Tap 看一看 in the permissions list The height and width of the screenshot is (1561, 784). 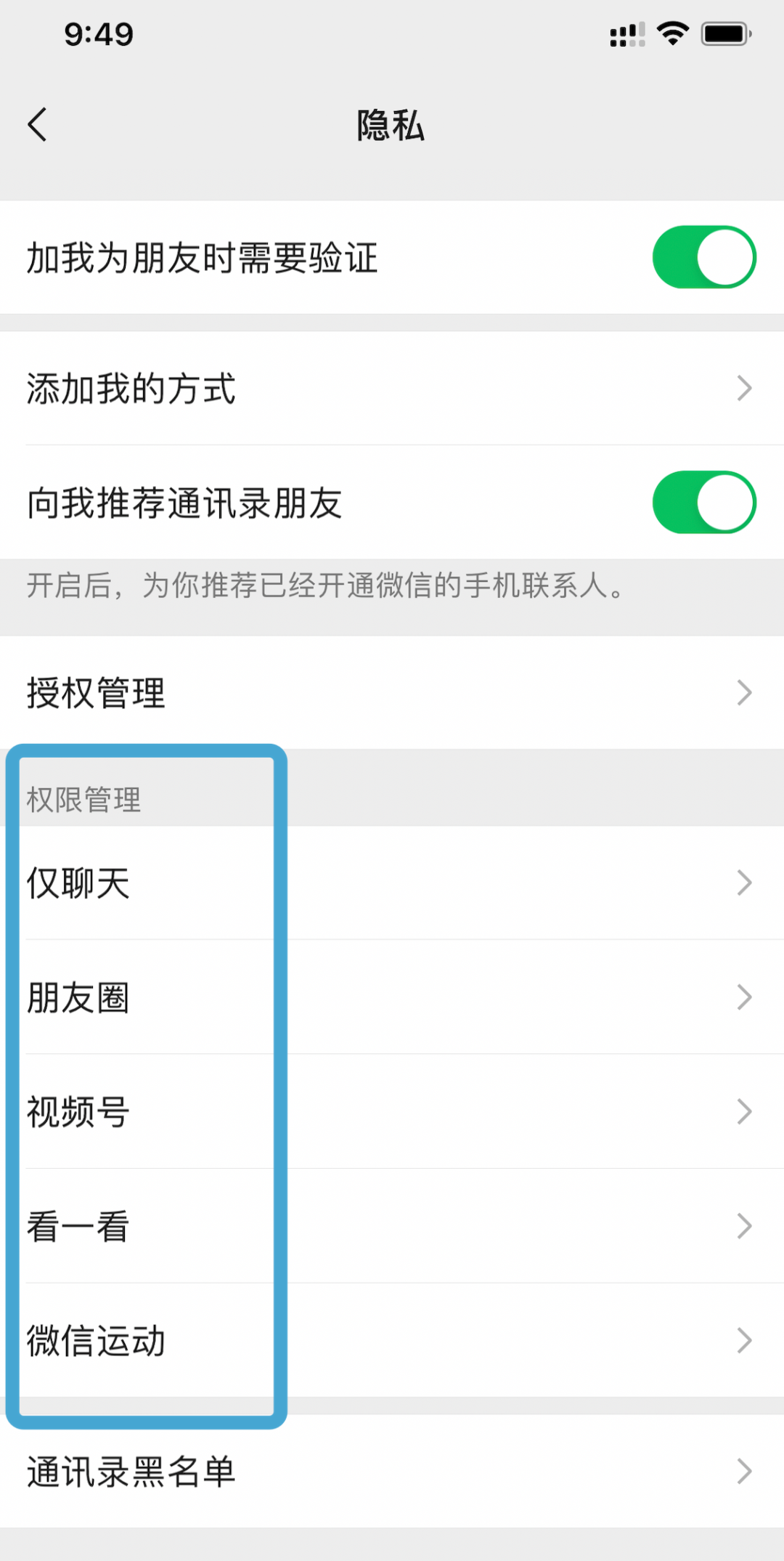point(392,1226)
